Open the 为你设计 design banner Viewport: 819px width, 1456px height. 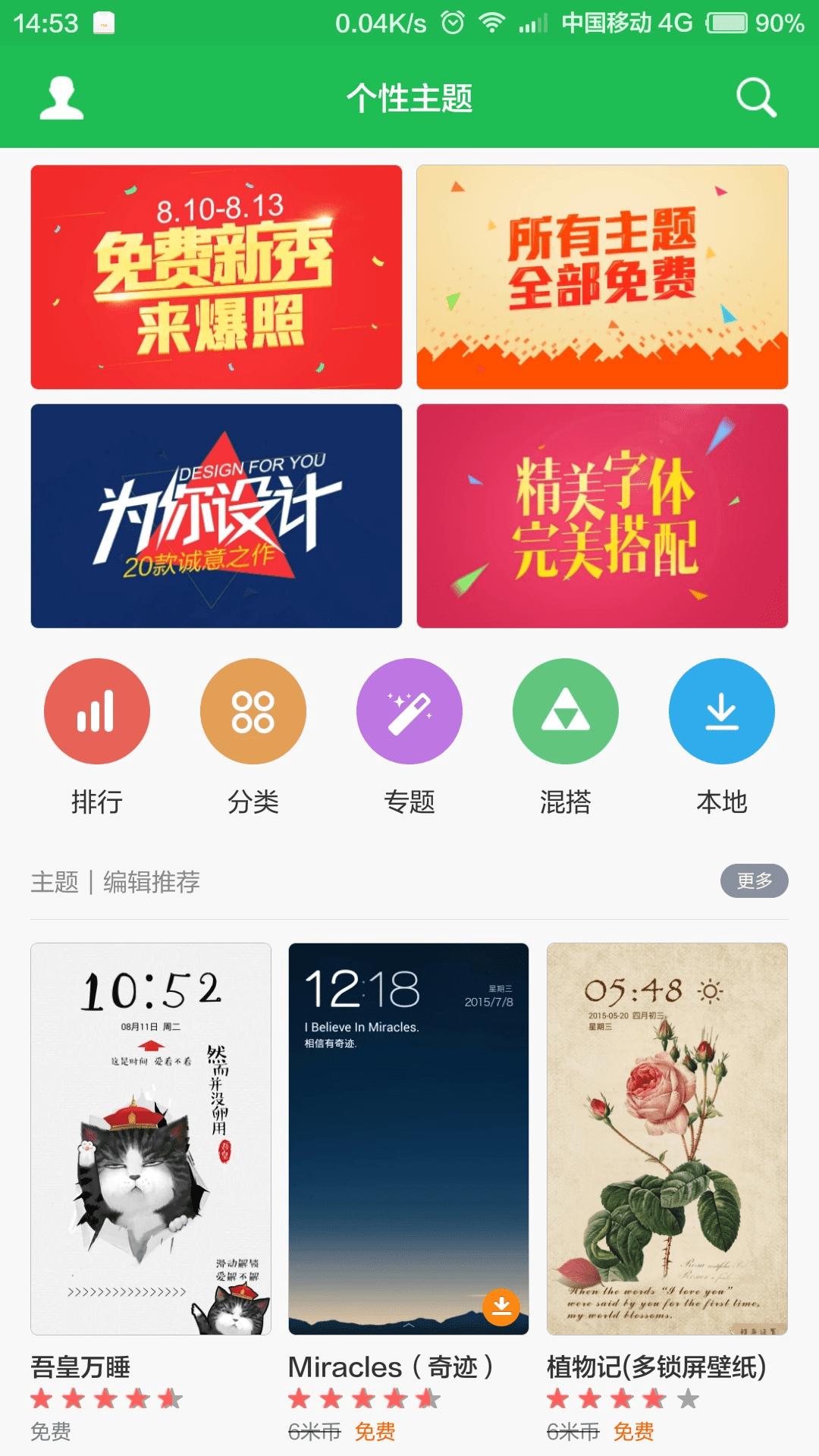(215, 516)
